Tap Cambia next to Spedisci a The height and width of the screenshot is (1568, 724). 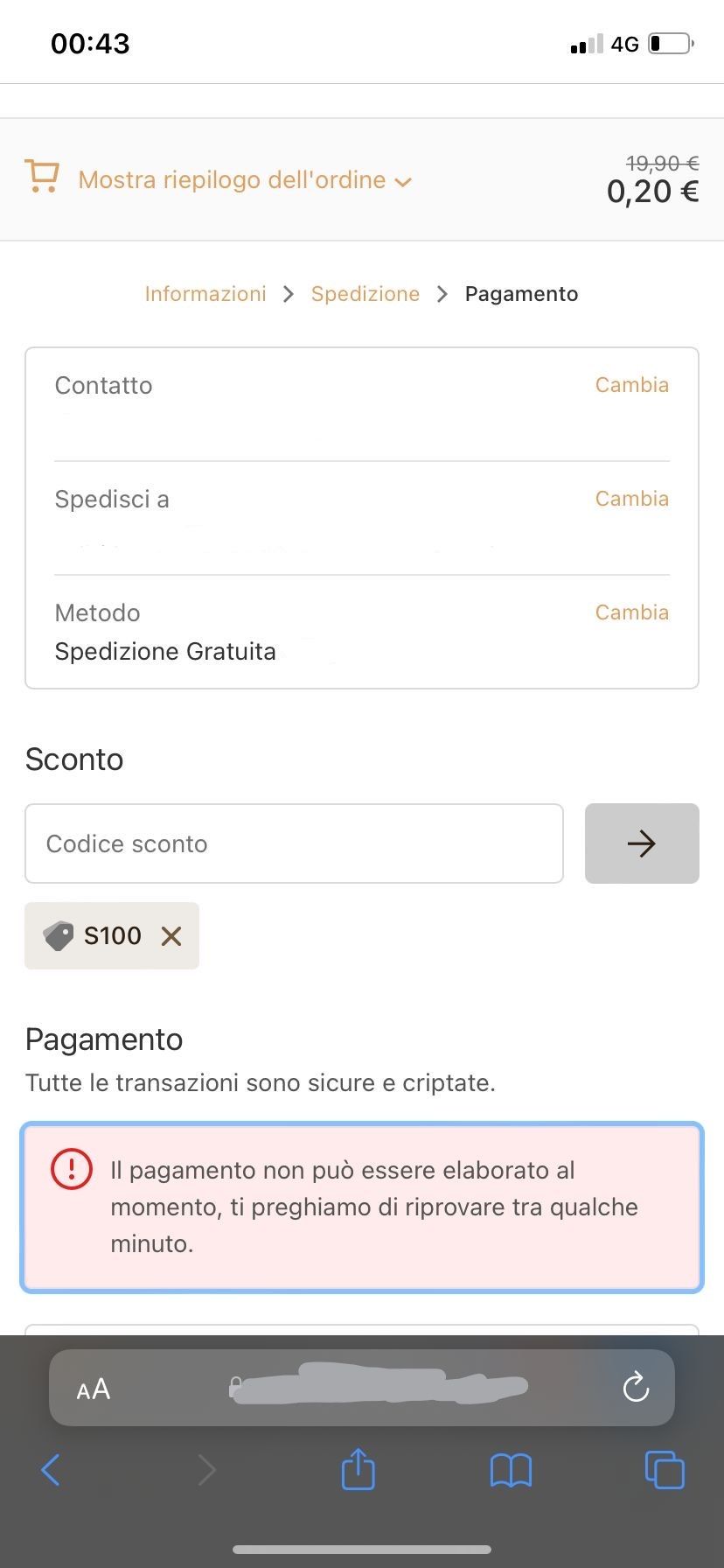[x=631, y=499]
